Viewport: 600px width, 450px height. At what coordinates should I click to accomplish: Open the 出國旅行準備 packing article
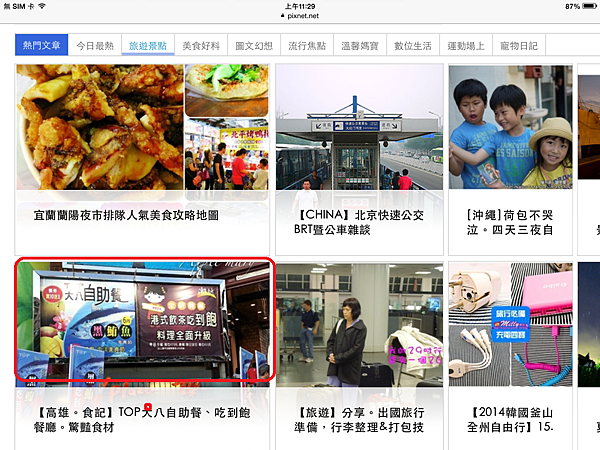(359, 419)
